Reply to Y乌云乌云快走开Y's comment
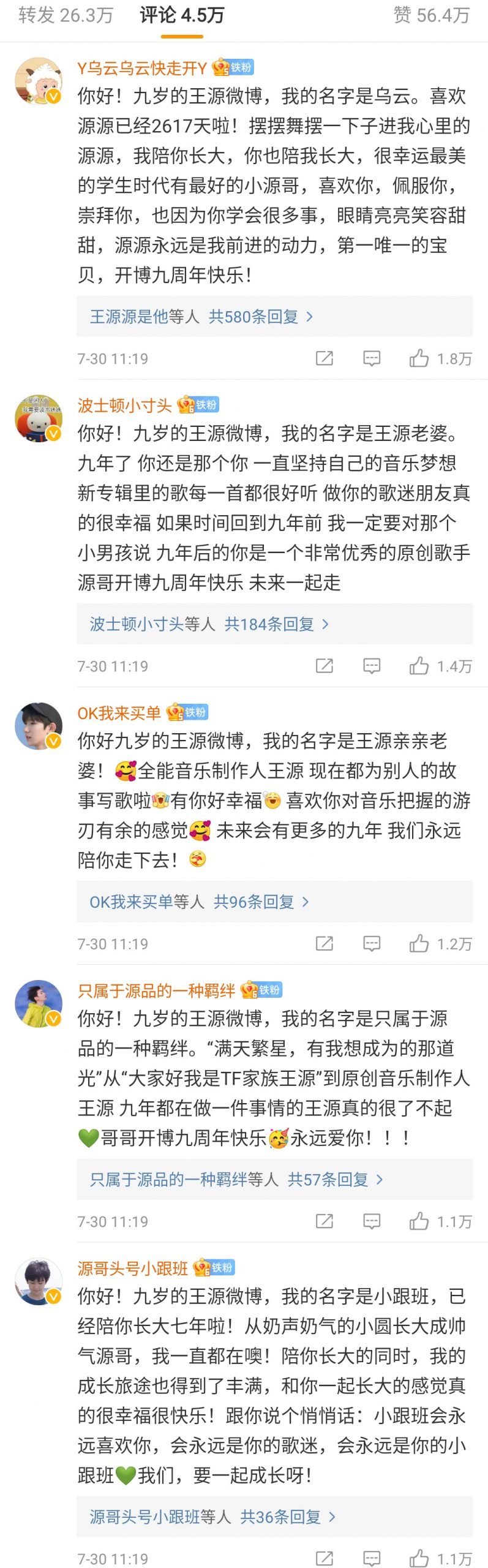Viewport: 488px width, 1568px height. click(x=372, y=358)
